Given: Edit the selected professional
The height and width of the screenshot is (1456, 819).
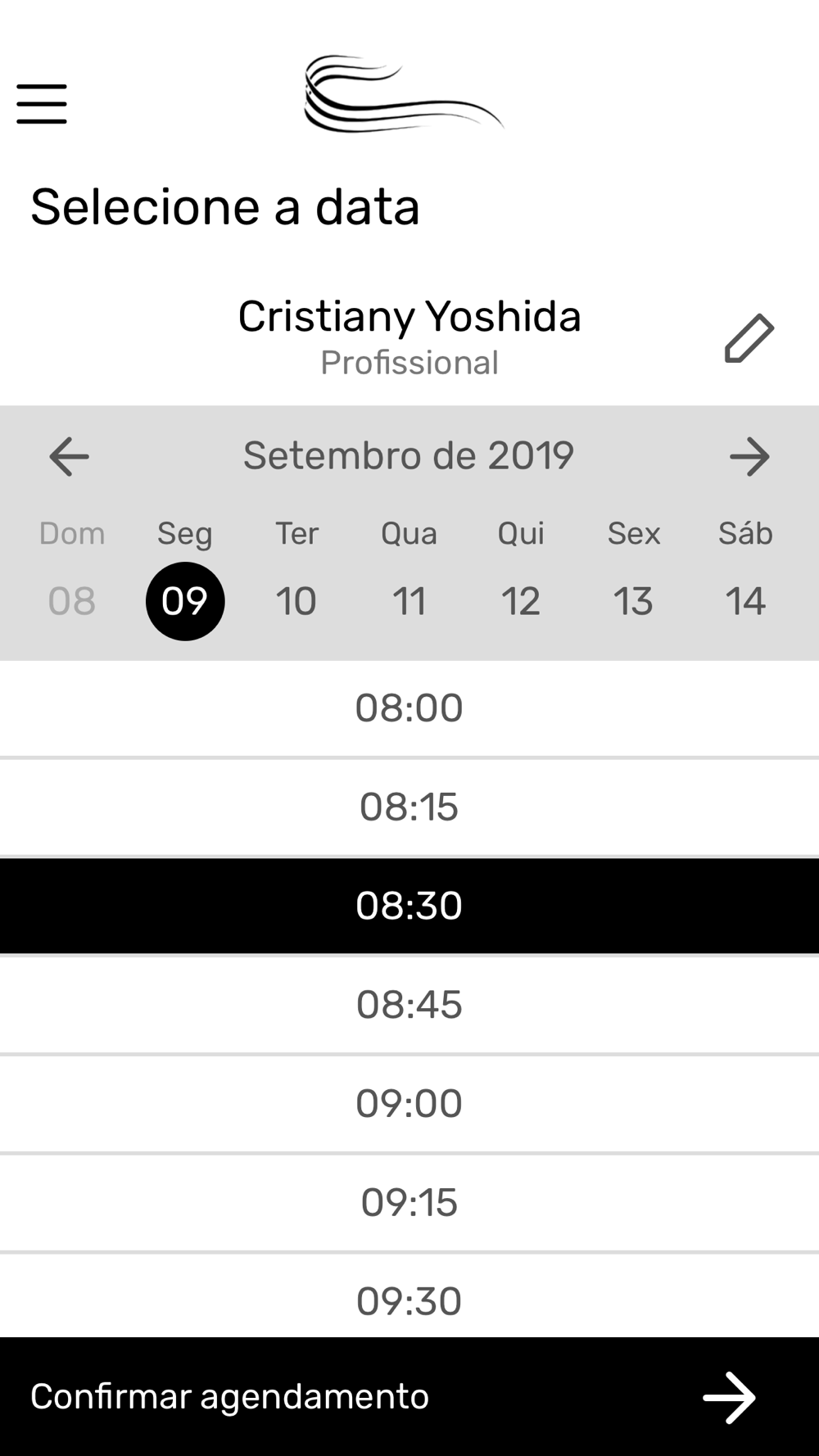Looking at the screenshot, I should [x=749, y=338].
